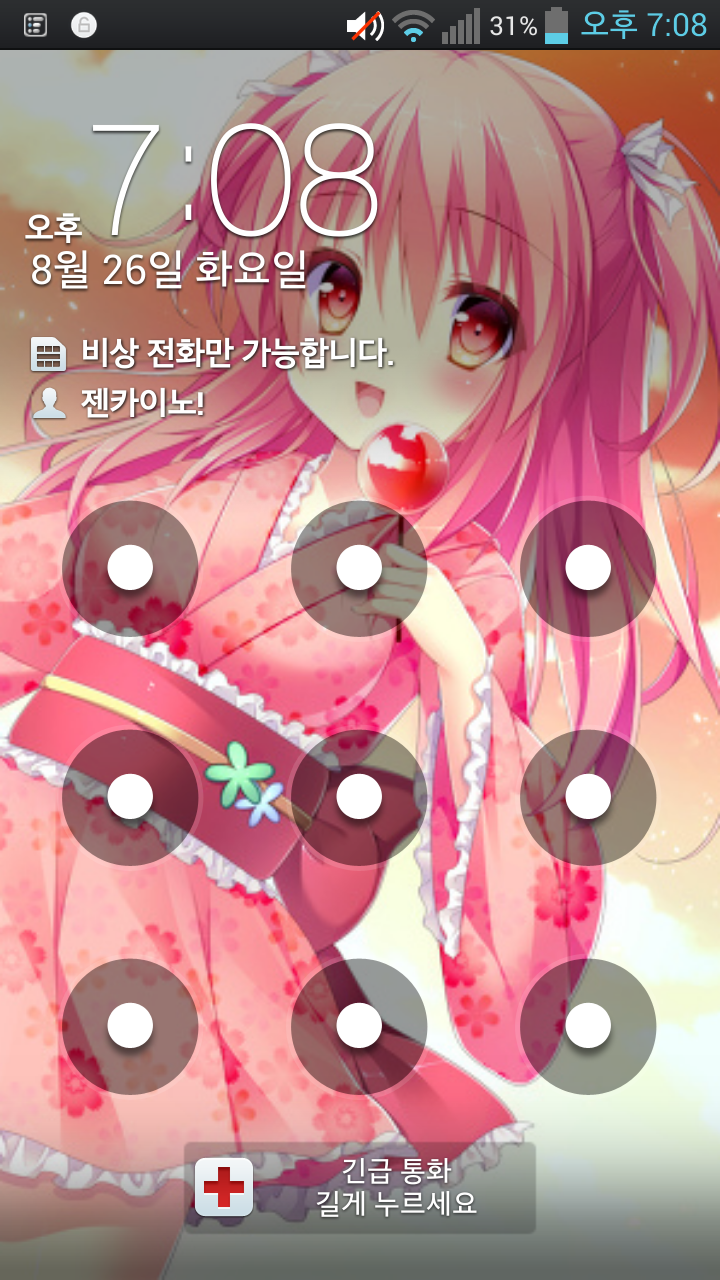Screen dimensions: 720x1280
Task: Tap the top-right pattern dot
Action: tap(588, 568)
